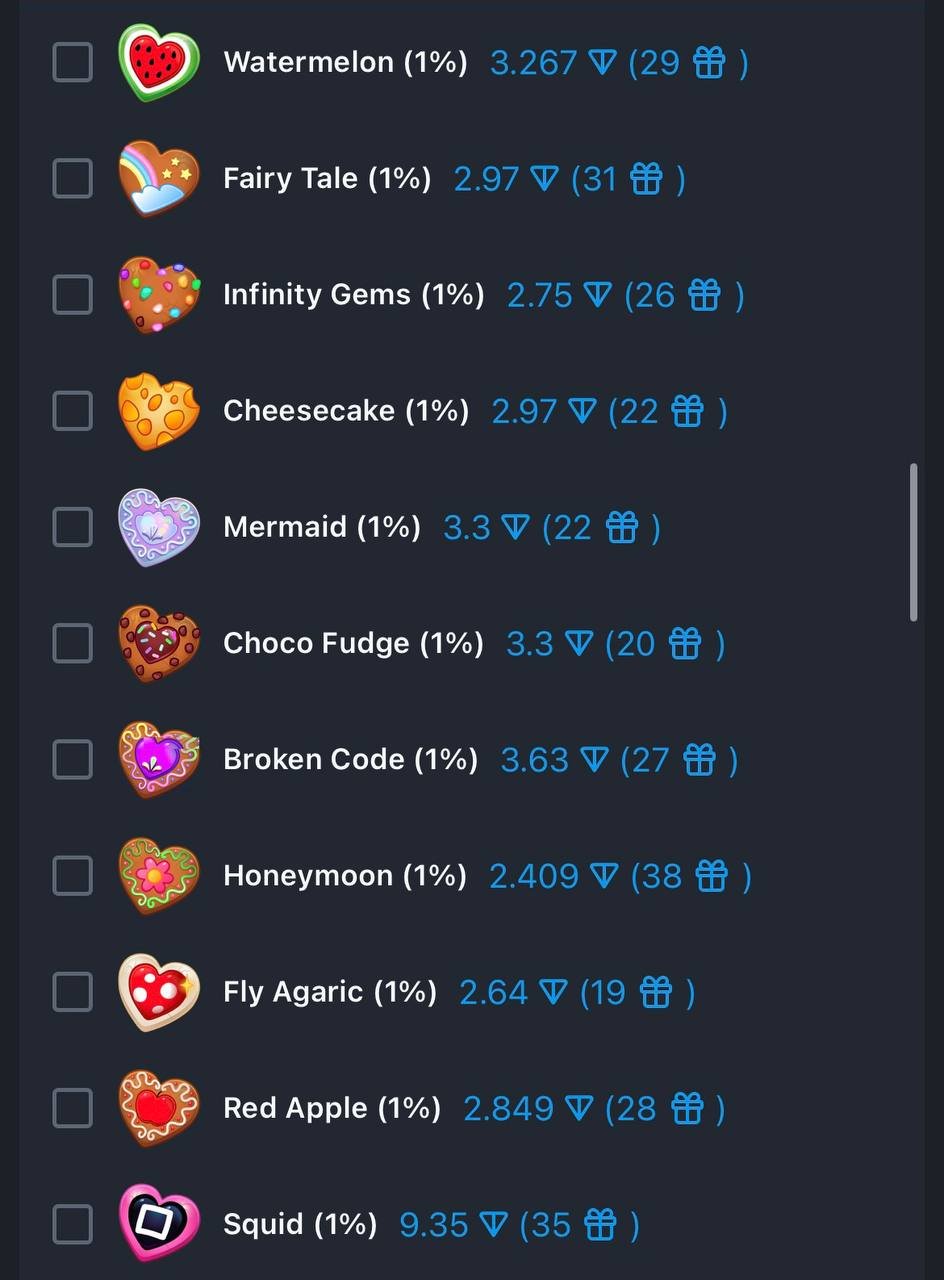
Task: Tick the Squid checkbox
Action: point(72,1224)
